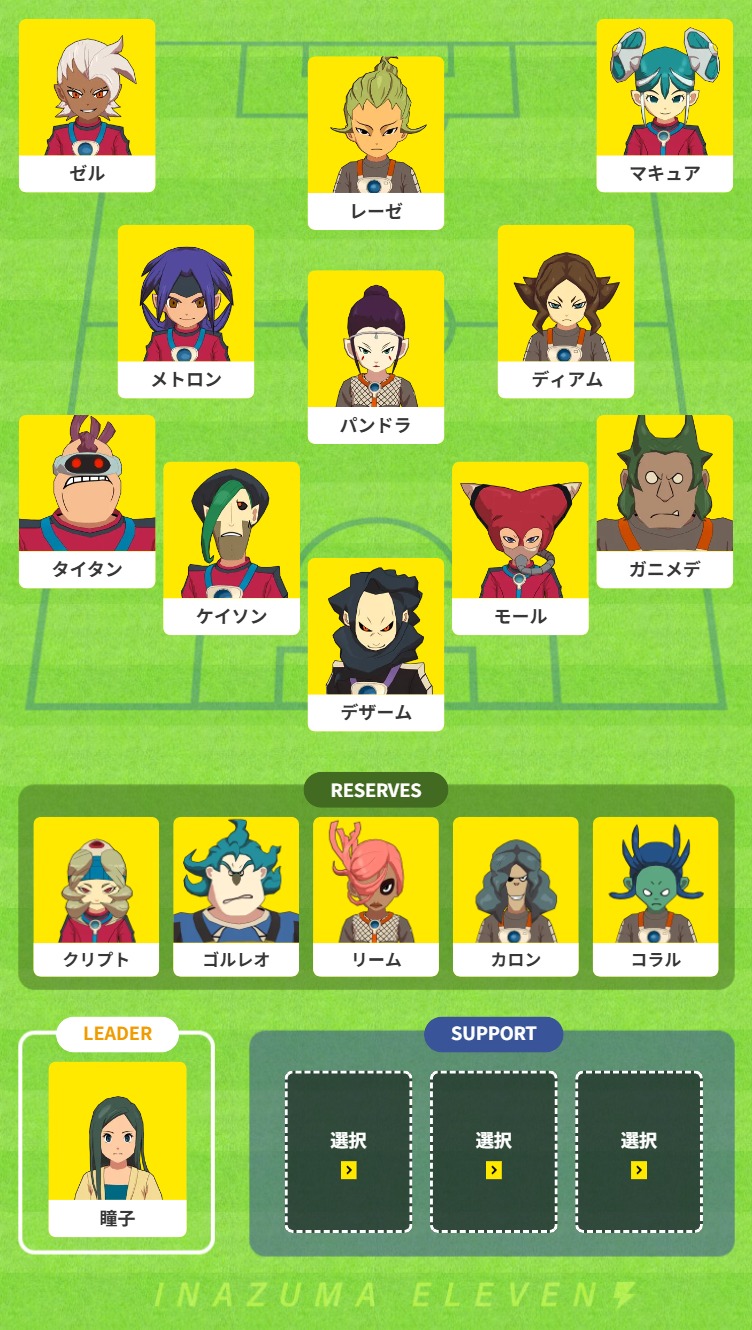Screen dimensions: 752x1330
Task: Open the タイタン player card
Action: 87,501
